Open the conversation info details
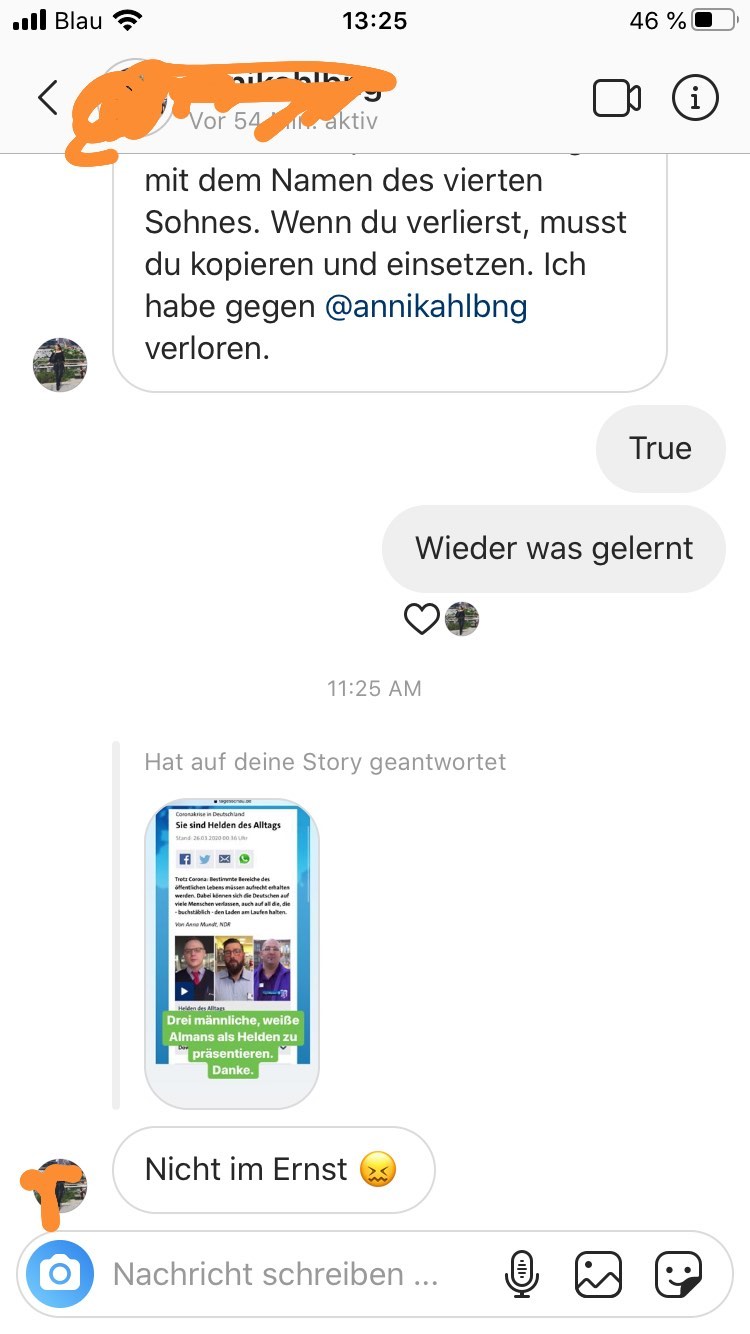The image size is (750, 1334). click(695, 98)
